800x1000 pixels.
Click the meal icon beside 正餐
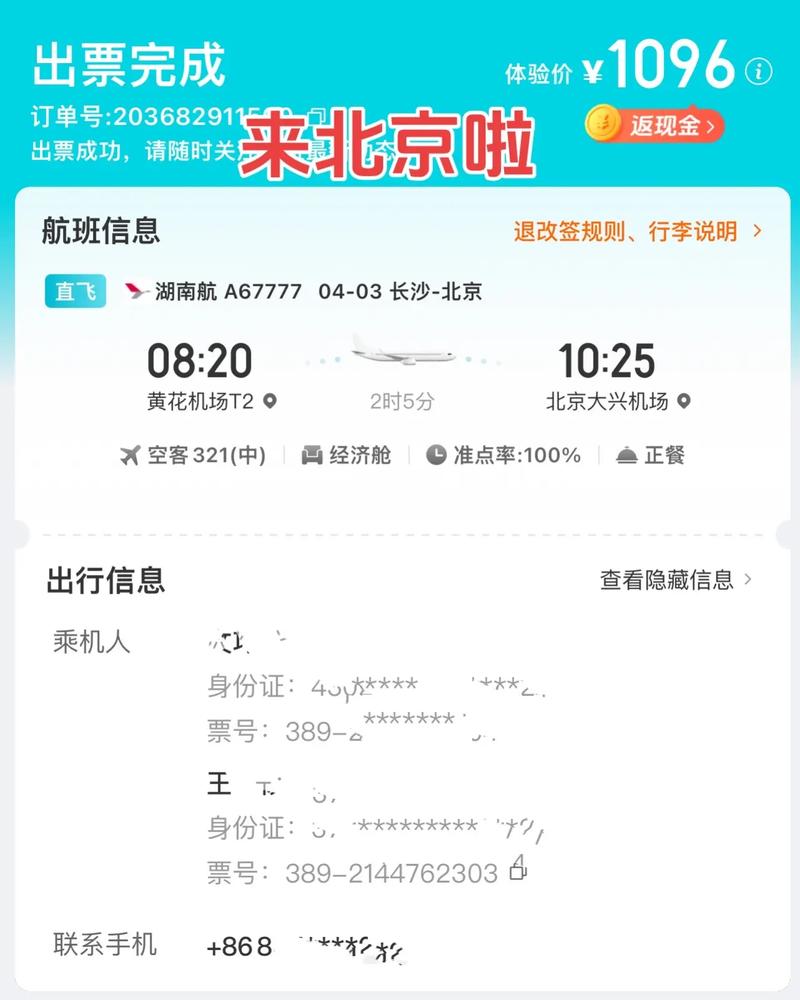coord(625,455)
